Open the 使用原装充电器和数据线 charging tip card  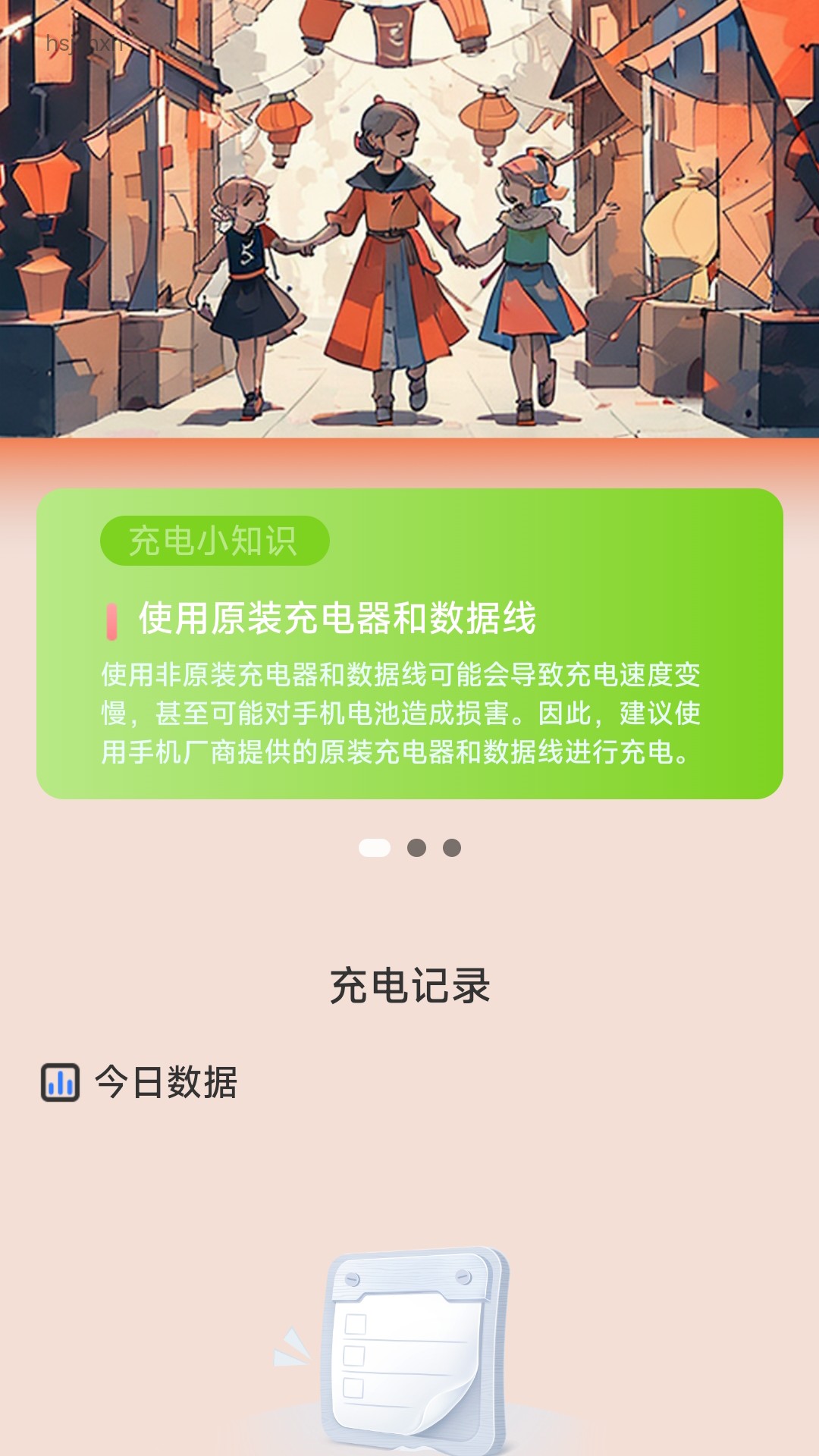[409, 645]
